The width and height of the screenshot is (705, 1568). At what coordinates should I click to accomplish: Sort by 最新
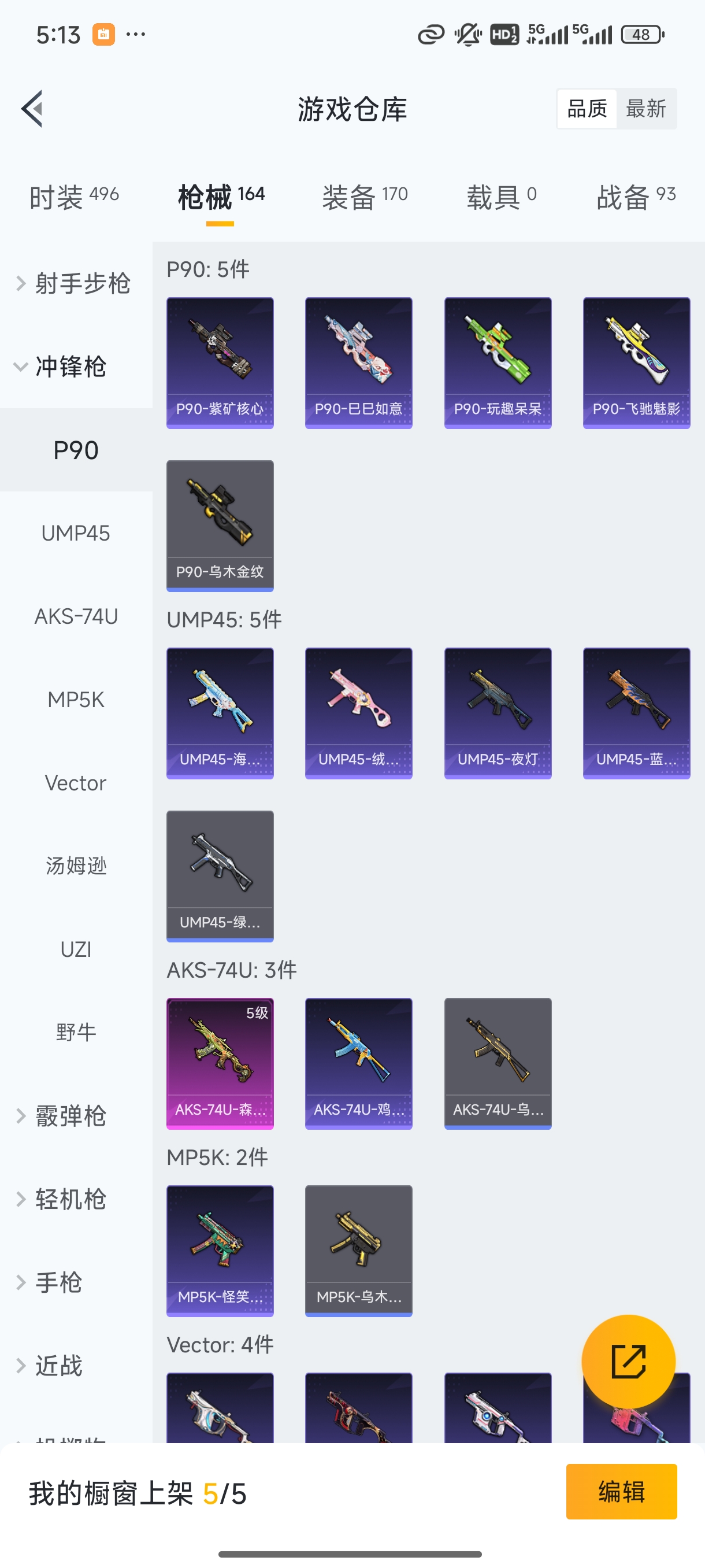coord(645,109)
